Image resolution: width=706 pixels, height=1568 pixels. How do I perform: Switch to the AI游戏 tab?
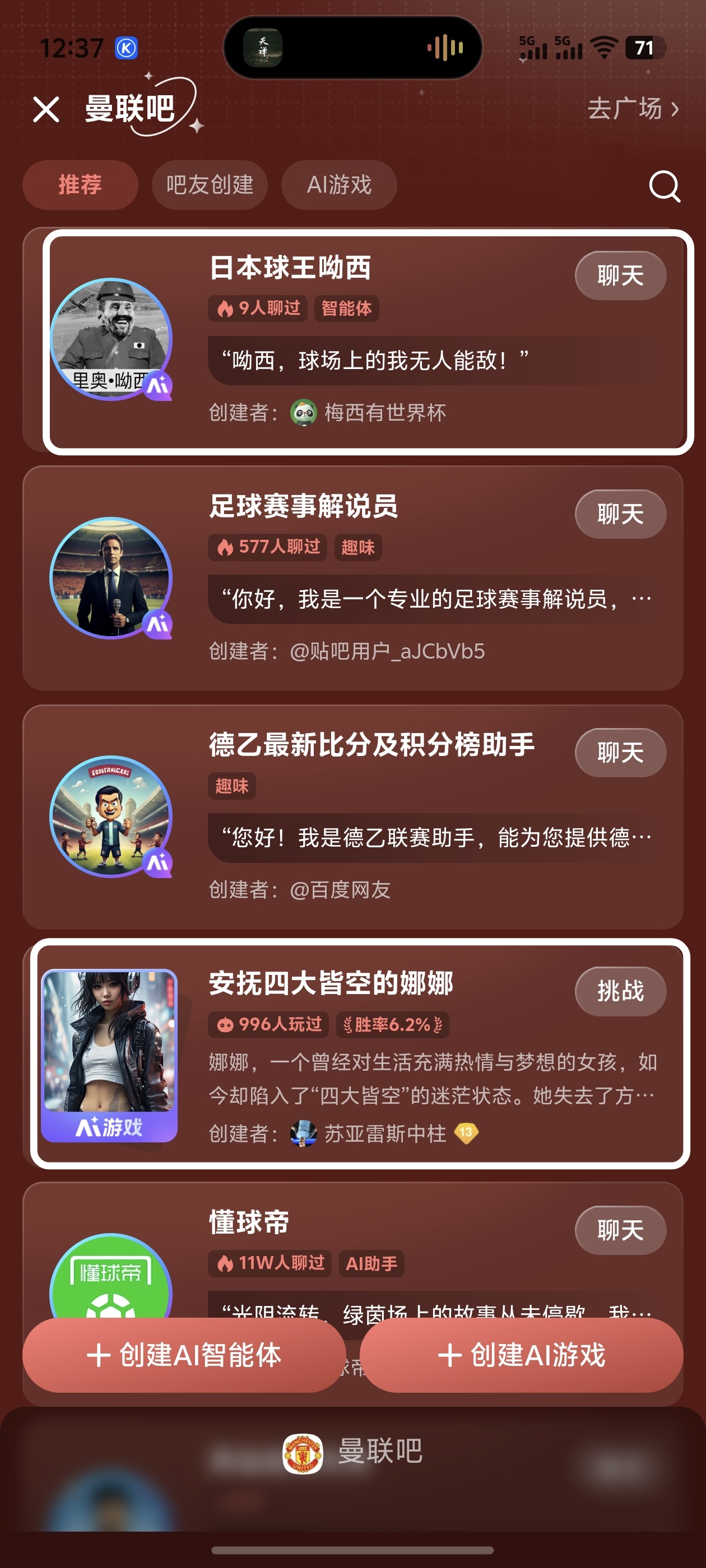pyautogui.click(x=338, y=185)
